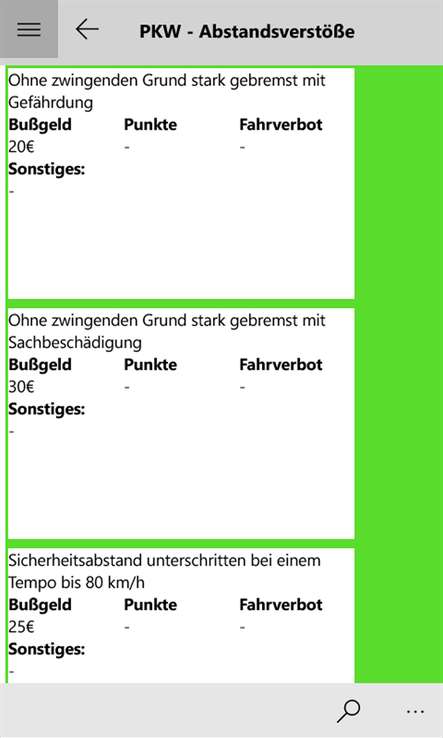Image resolution: width=443 pixels, height=738 pixels.
Task: Open the Sicherheitsabstand bis 80 km/h card
Action: [181, 616]
